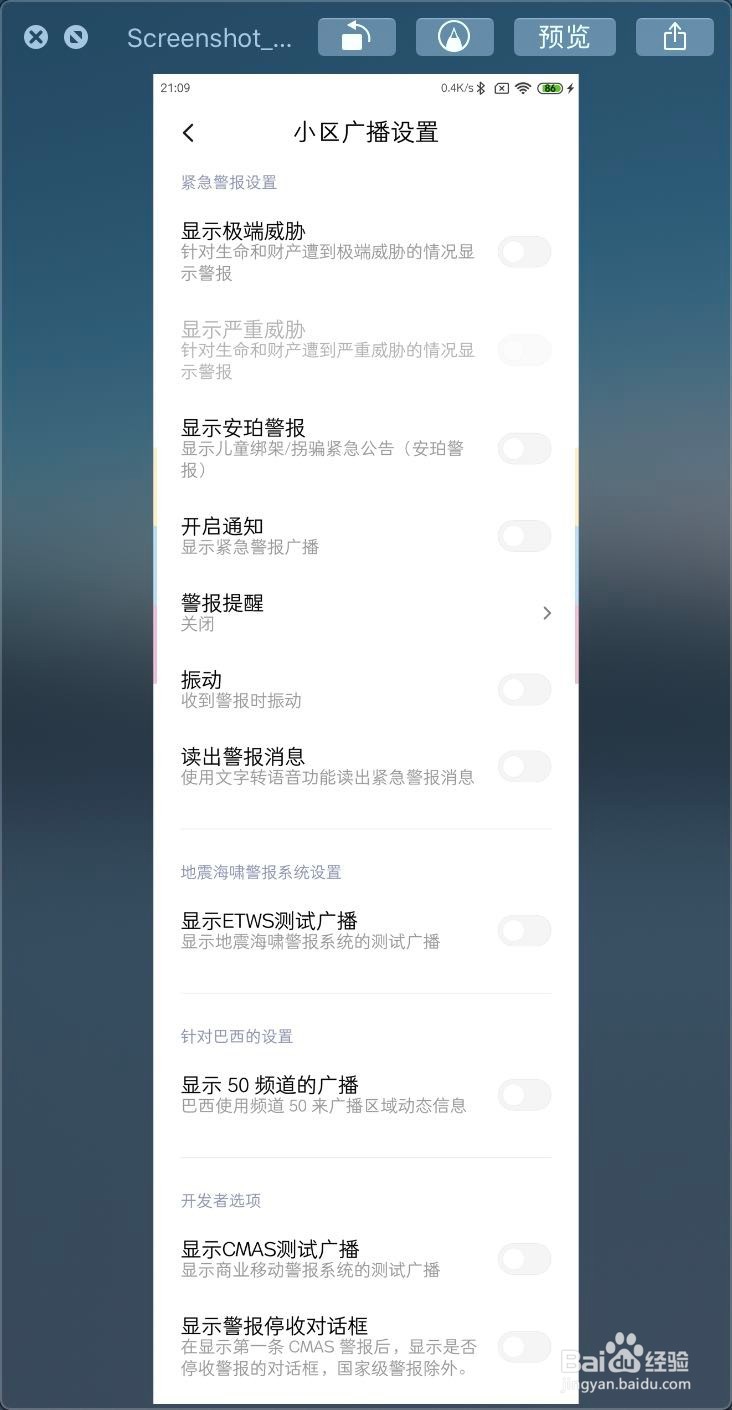Image resolution: width=732 pixels, height=1410 pixels.
Task: Click the Wi-Fi status bar icon
Action: point(522,87)
